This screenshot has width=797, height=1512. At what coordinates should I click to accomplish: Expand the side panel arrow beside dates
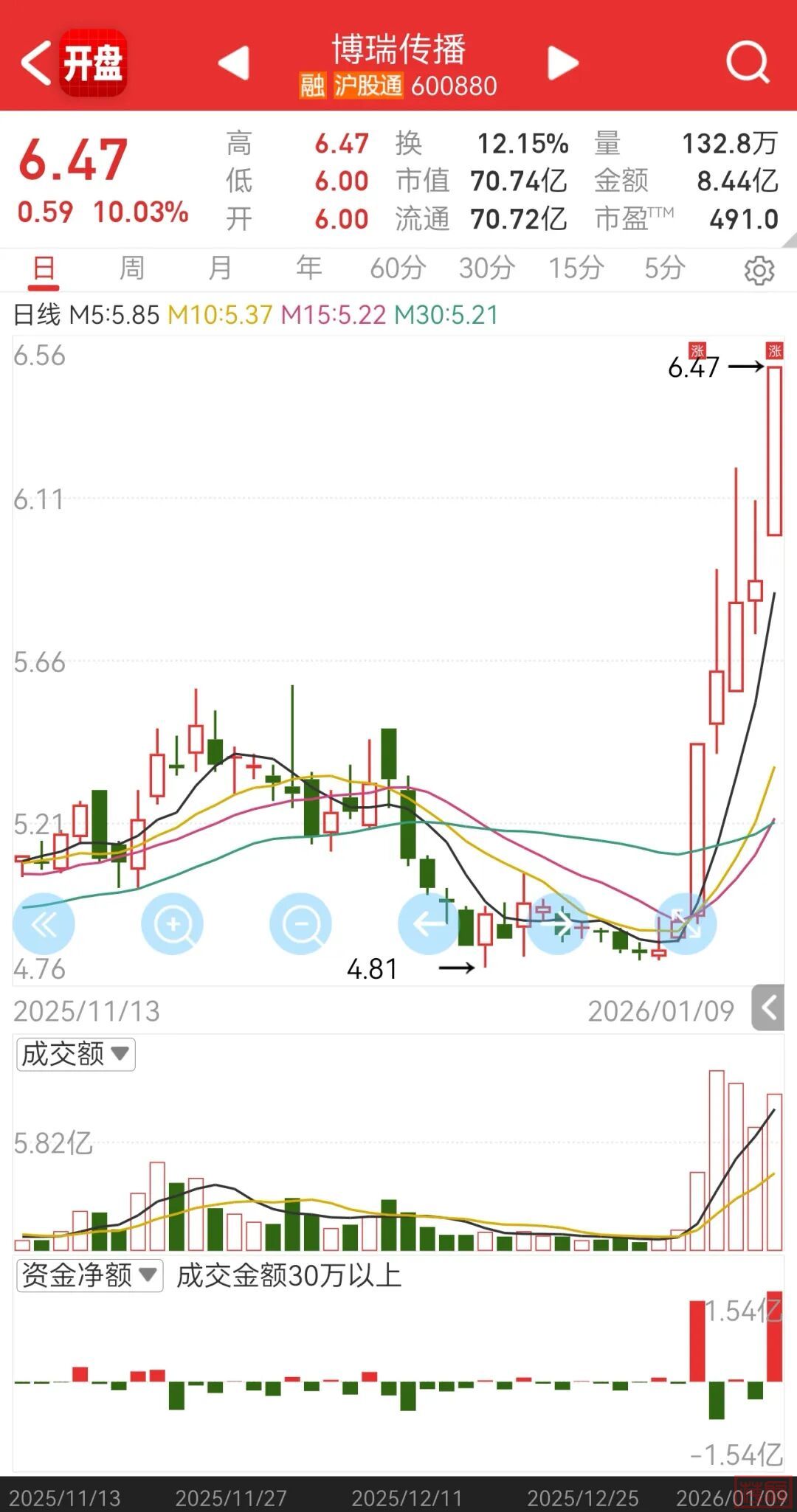768,1008
